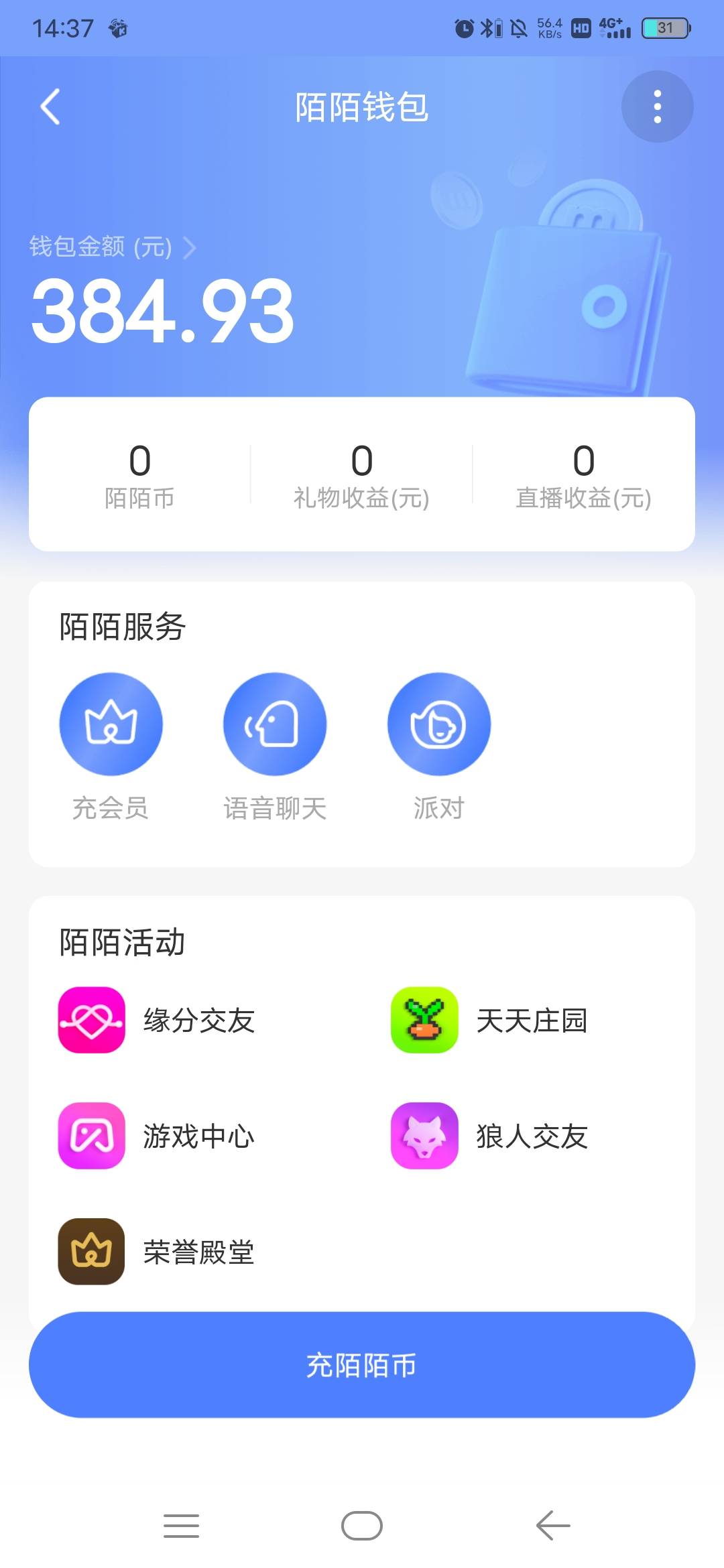Expand wallet balance details via the chevron
724x1568 pixels.
pos(192,248)
